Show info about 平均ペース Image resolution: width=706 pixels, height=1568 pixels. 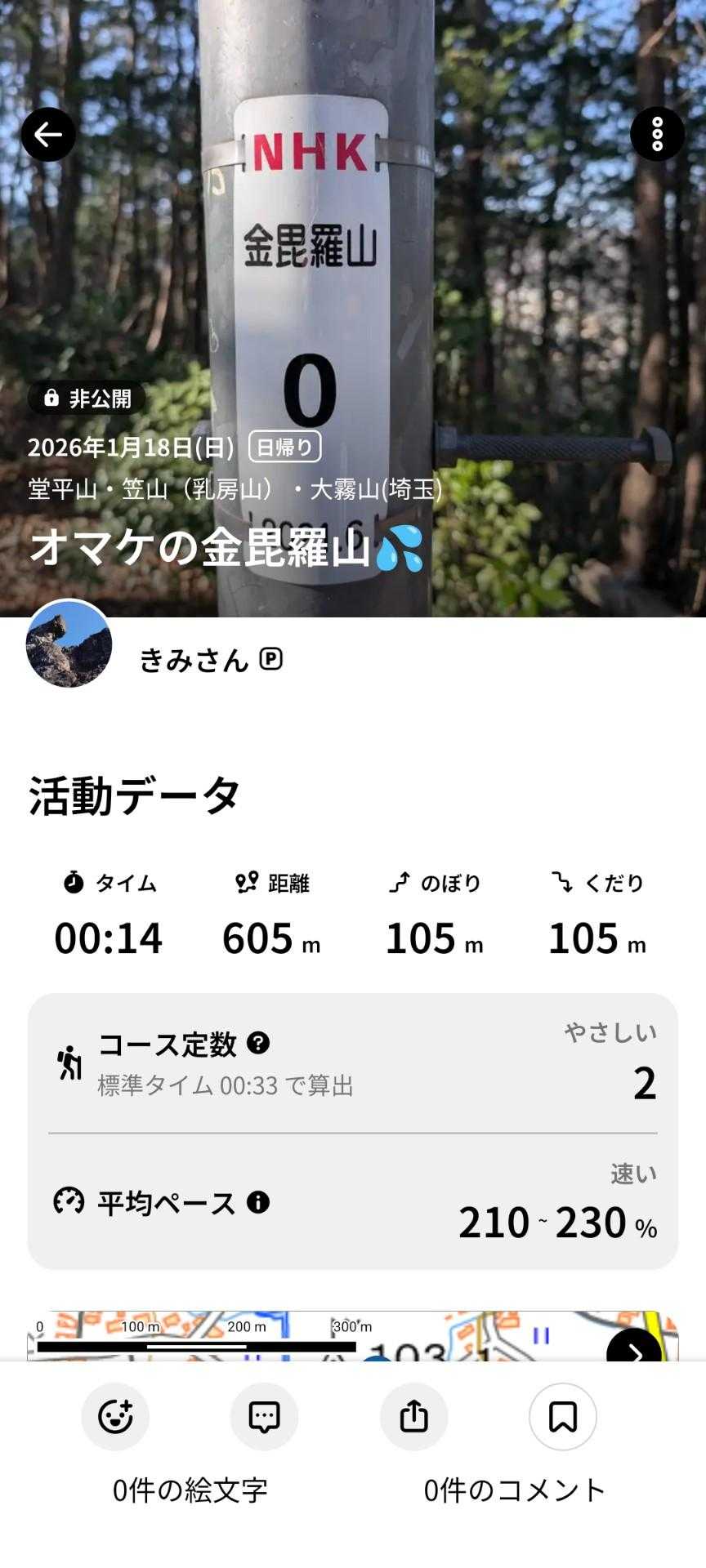[x=258, y=1202]
